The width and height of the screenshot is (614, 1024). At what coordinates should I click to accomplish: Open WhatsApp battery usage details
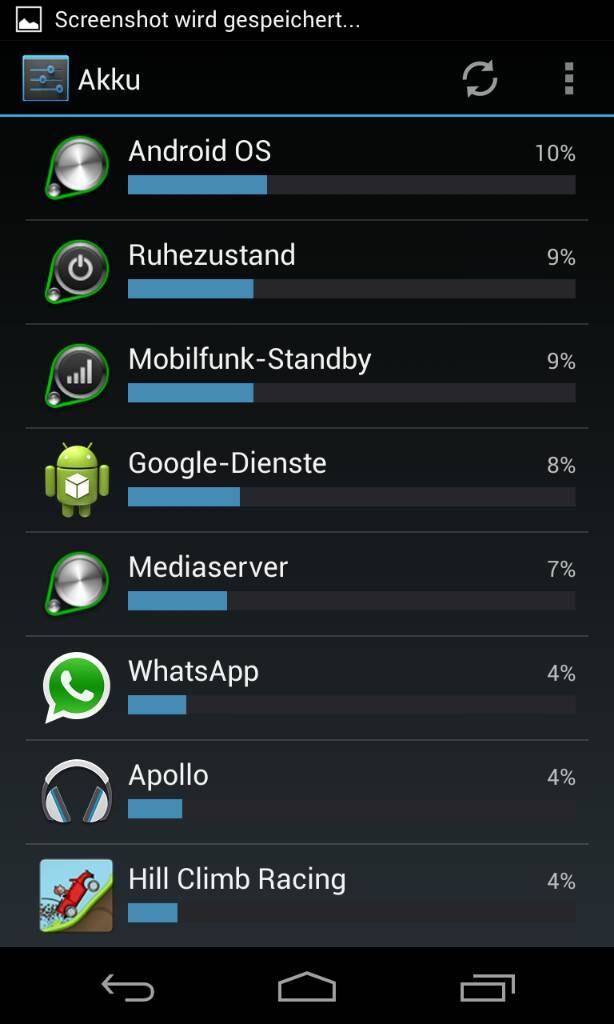(307, 688)
